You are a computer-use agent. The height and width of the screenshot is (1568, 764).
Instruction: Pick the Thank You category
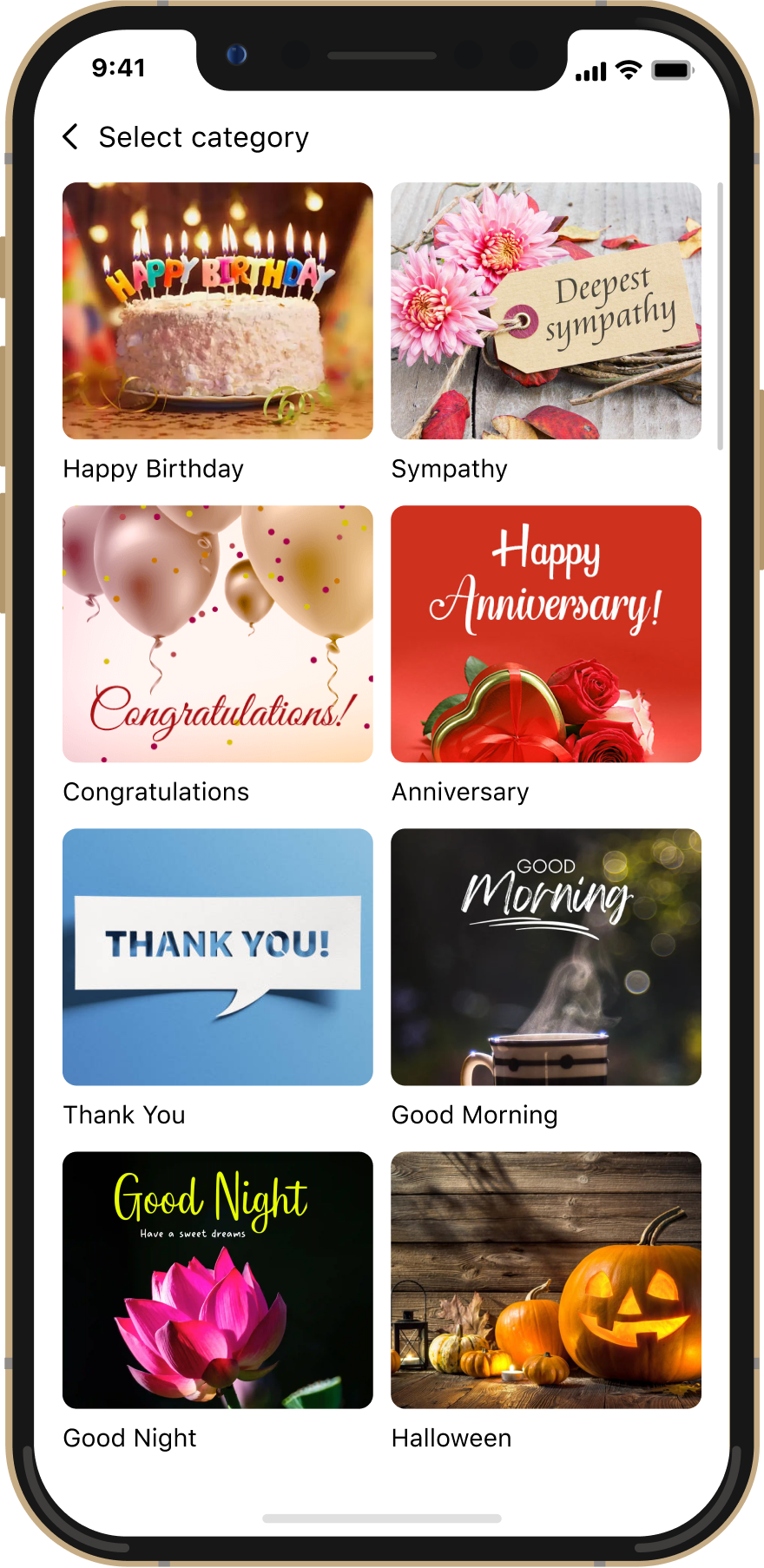[217, 957]
